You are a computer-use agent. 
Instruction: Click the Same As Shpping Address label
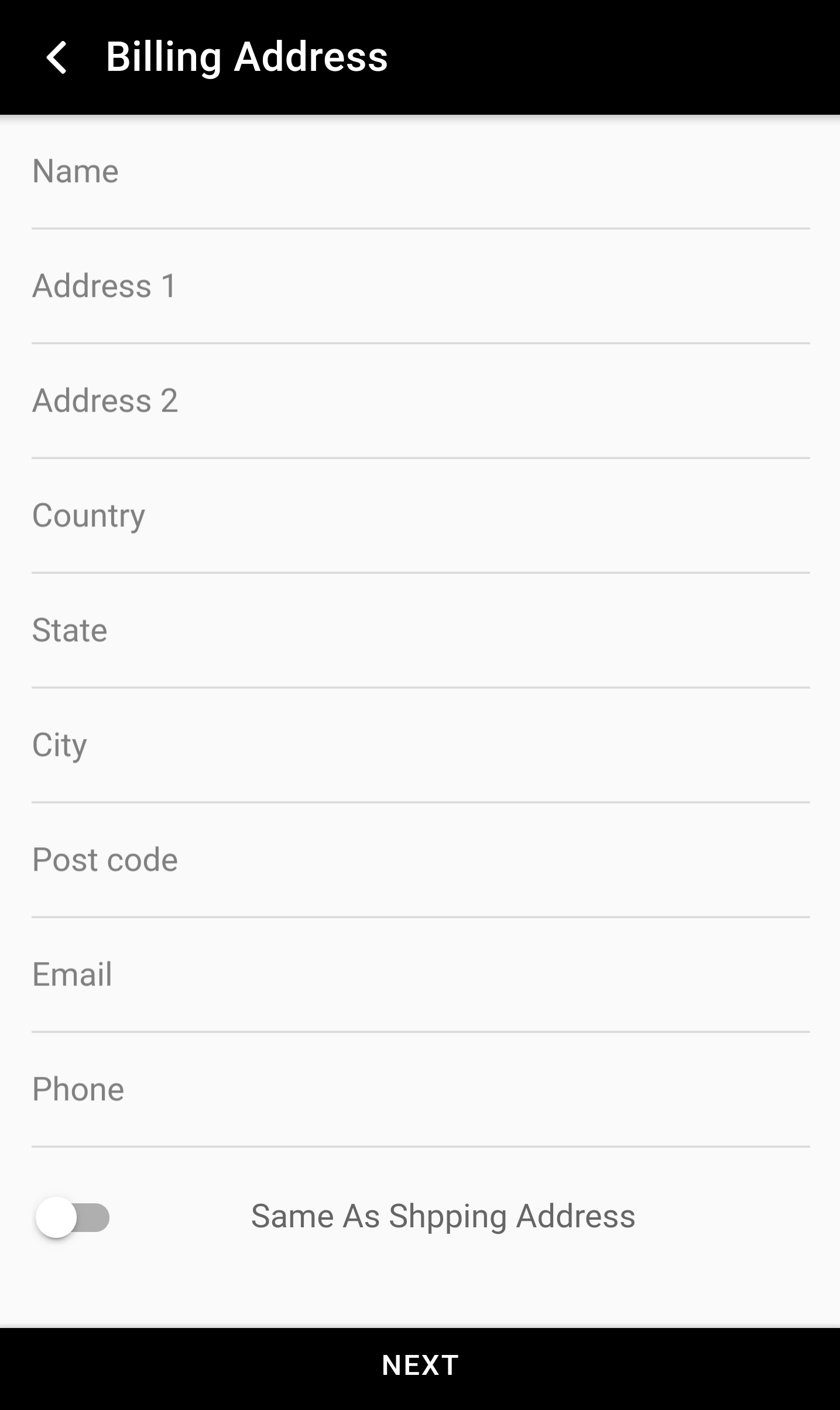pyautogui.click(x=444, y=1216)
